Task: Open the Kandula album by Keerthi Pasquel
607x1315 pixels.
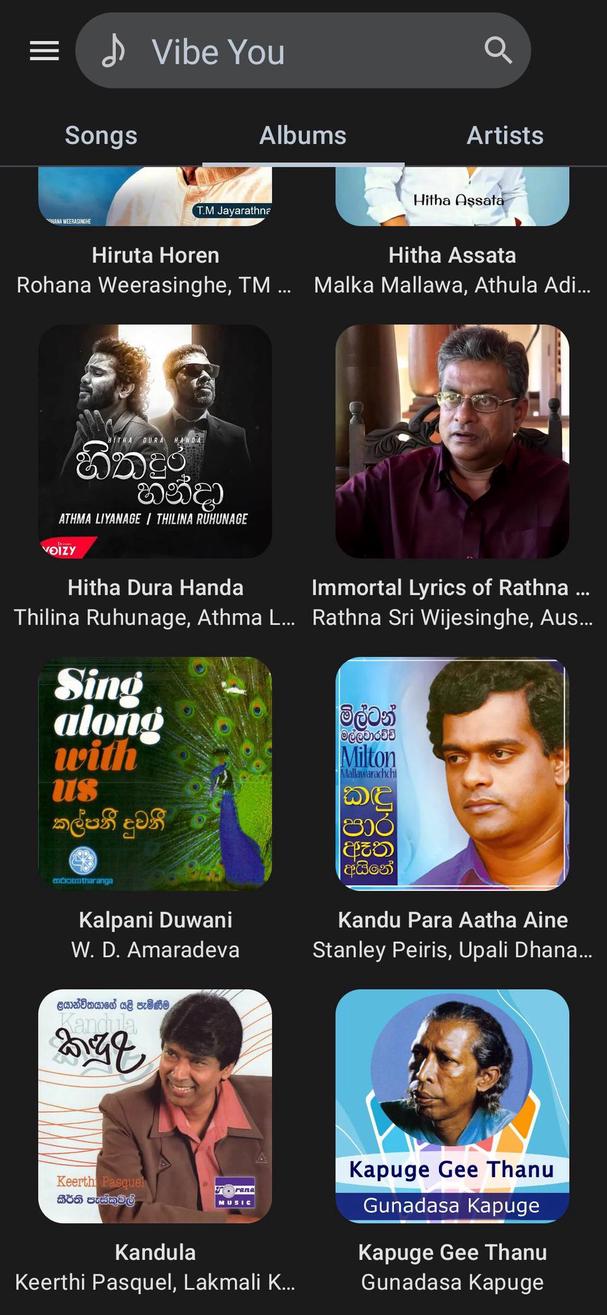Action: coord(155,1105)
